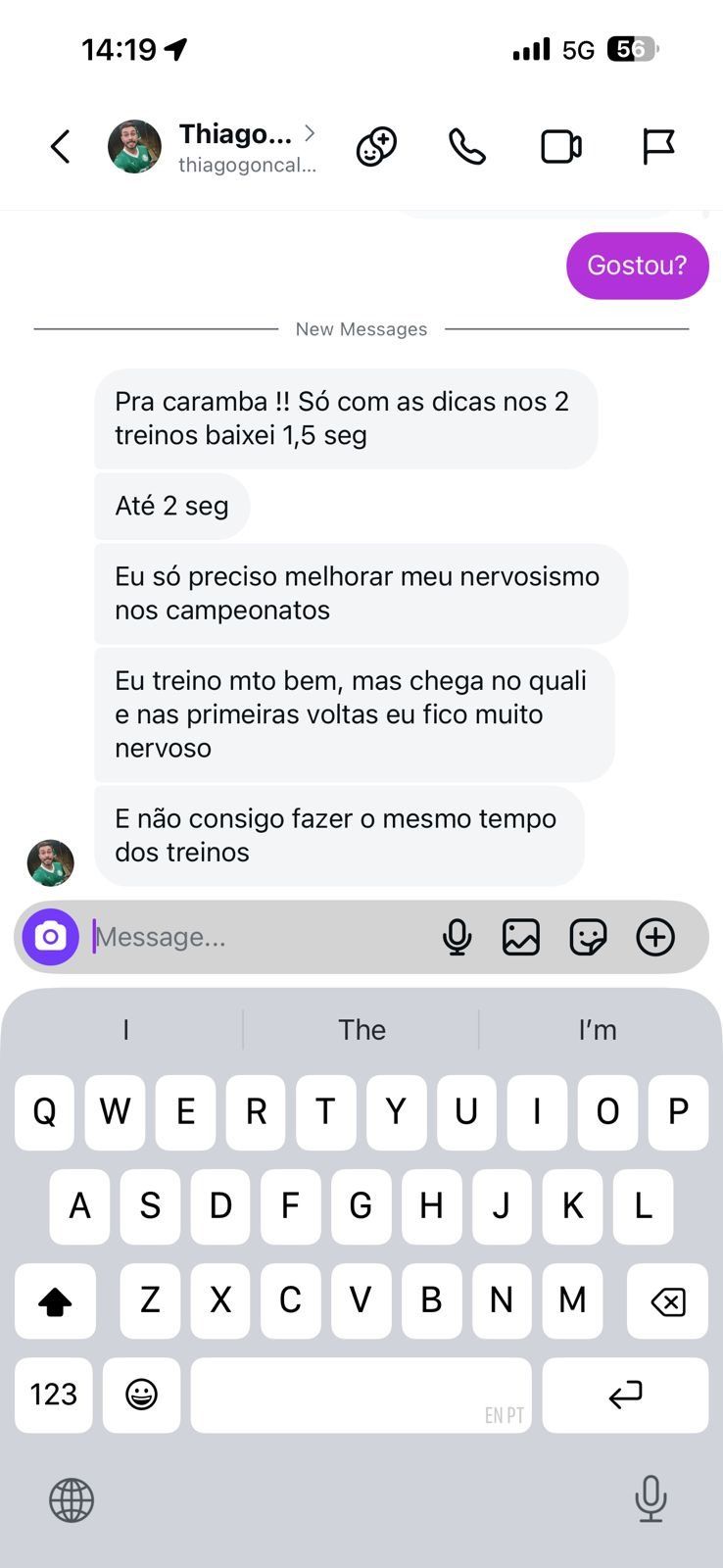Select the keyboard suggestion "The"
This screenshot has width=723, height=1568.
tap(361, 1030)
